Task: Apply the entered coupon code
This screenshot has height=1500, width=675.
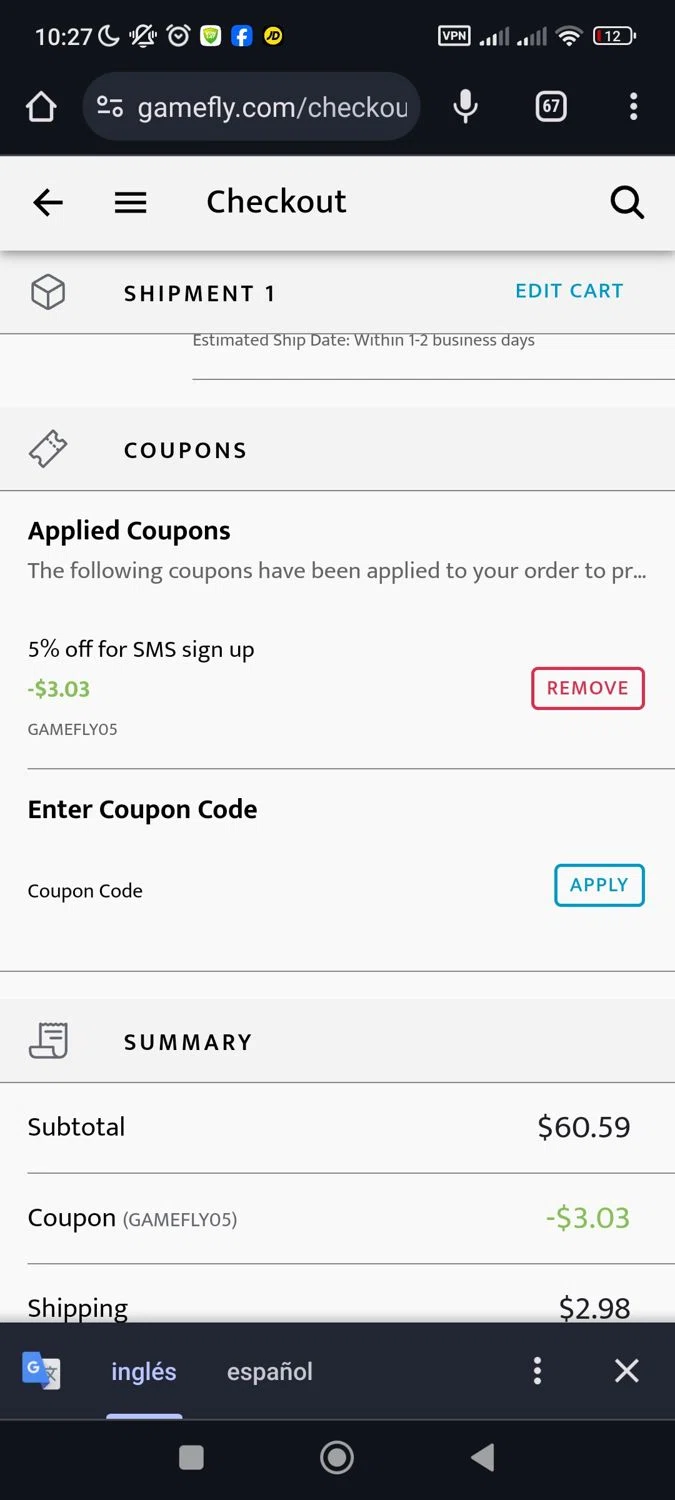Action: click(x=599, y=885)
